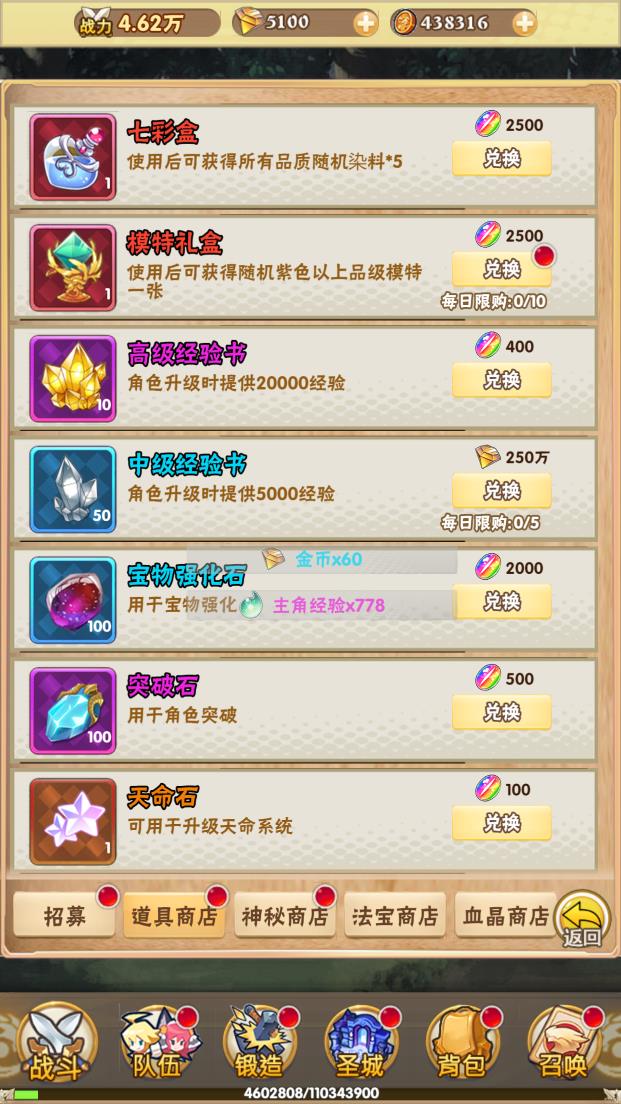Buy 高级经验书 with the 兑换 button
Screen dimensions: 621x1104
point(501,380)
